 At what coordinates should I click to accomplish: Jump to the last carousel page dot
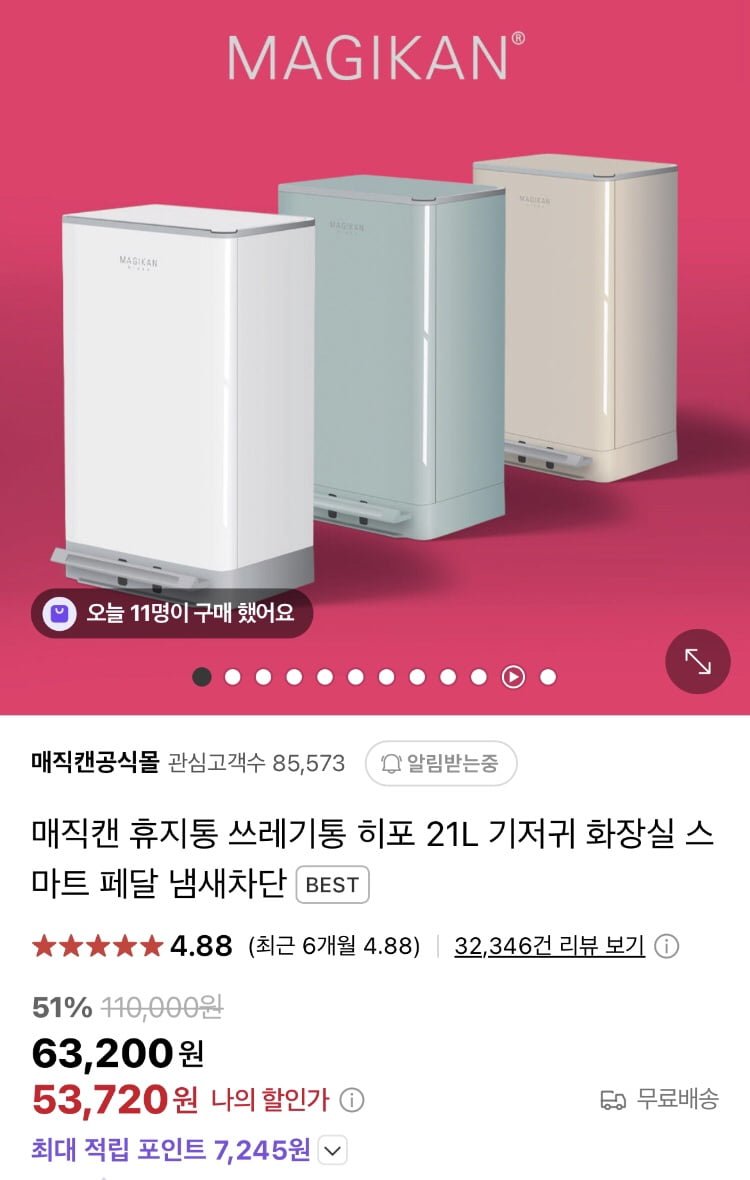[548, 677]
